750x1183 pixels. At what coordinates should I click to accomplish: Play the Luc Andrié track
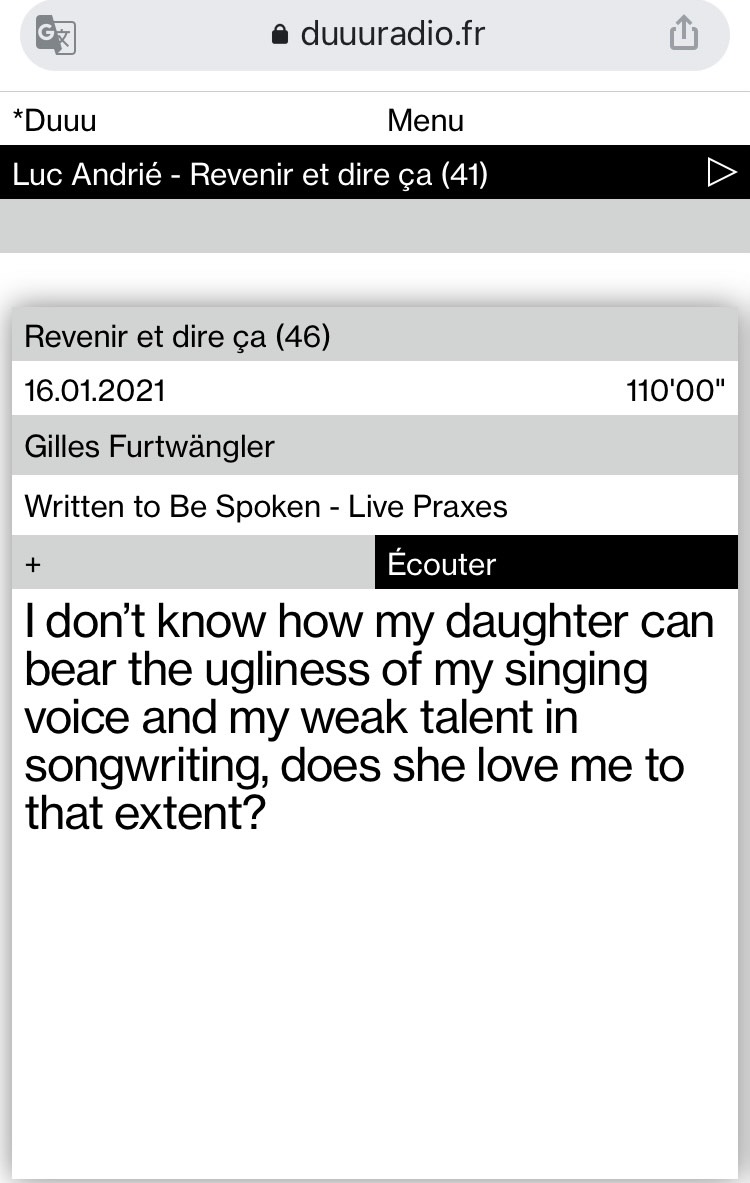tap(721, 173)
